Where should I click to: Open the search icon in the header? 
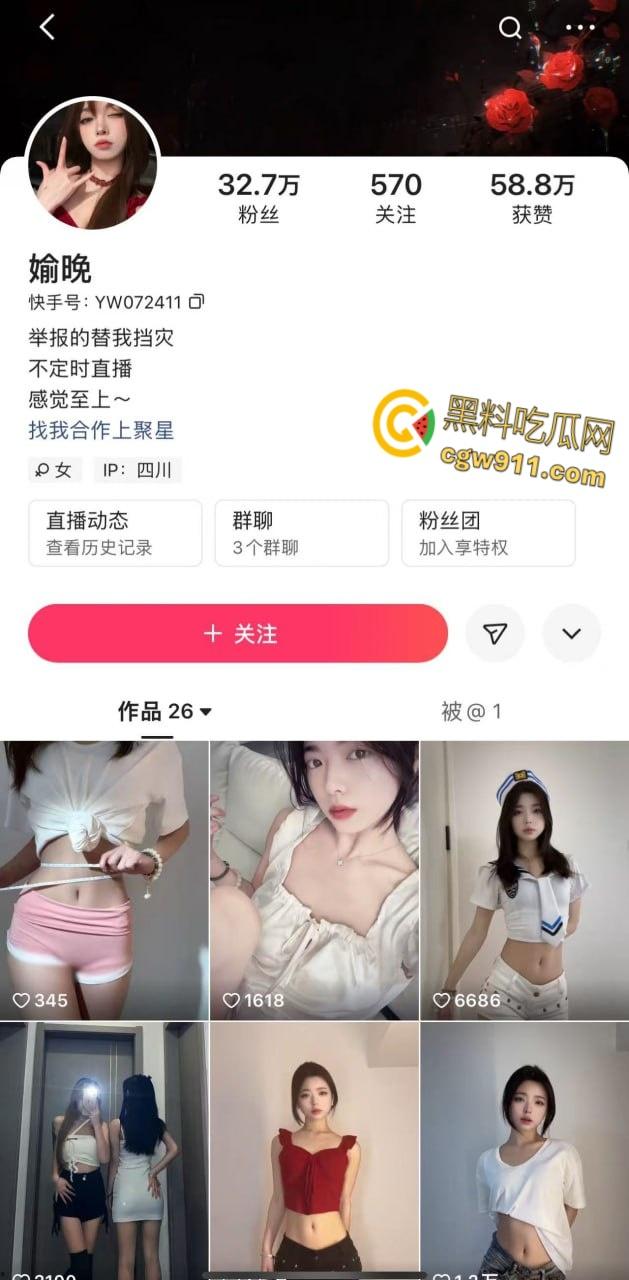coord(510,28)
